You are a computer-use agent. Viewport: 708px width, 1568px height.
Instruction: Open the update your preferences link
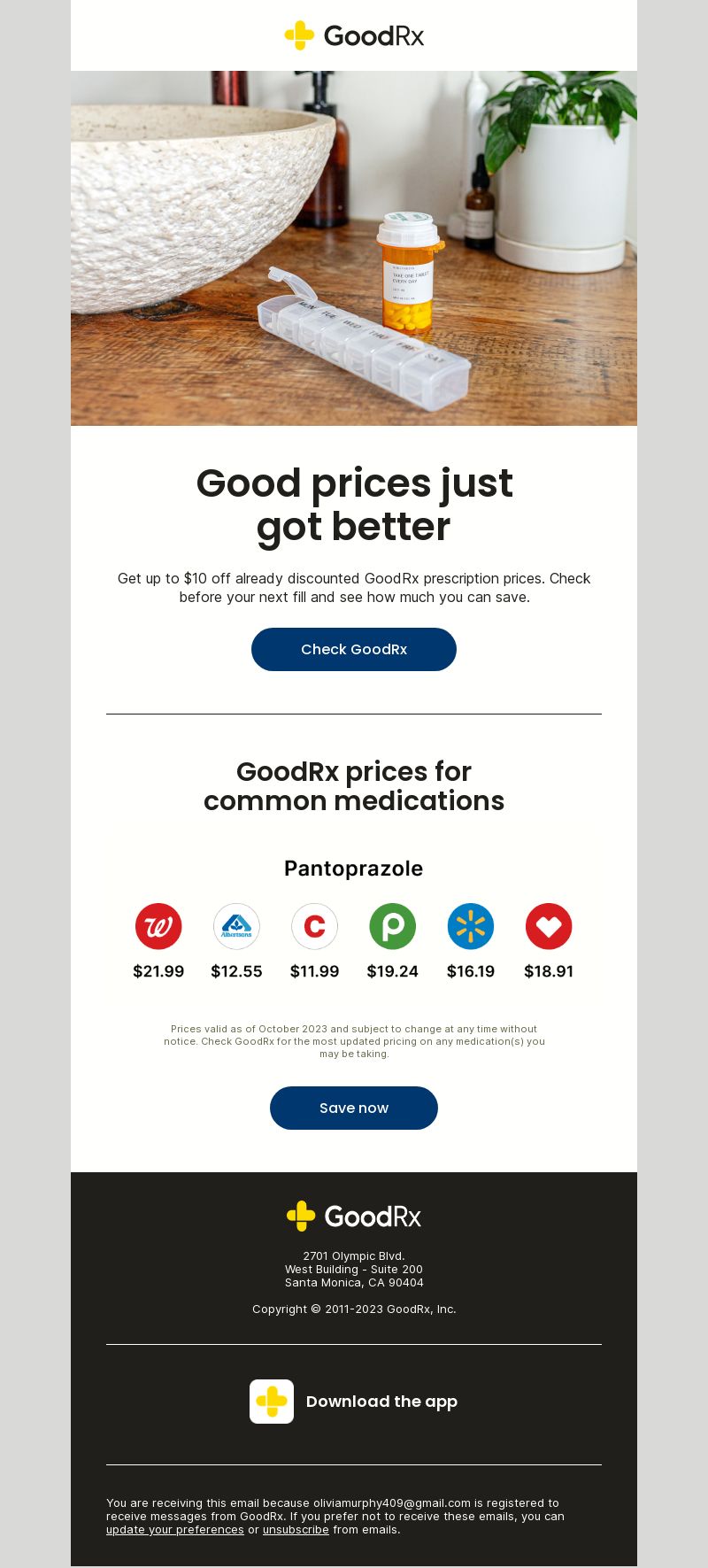174,1529
